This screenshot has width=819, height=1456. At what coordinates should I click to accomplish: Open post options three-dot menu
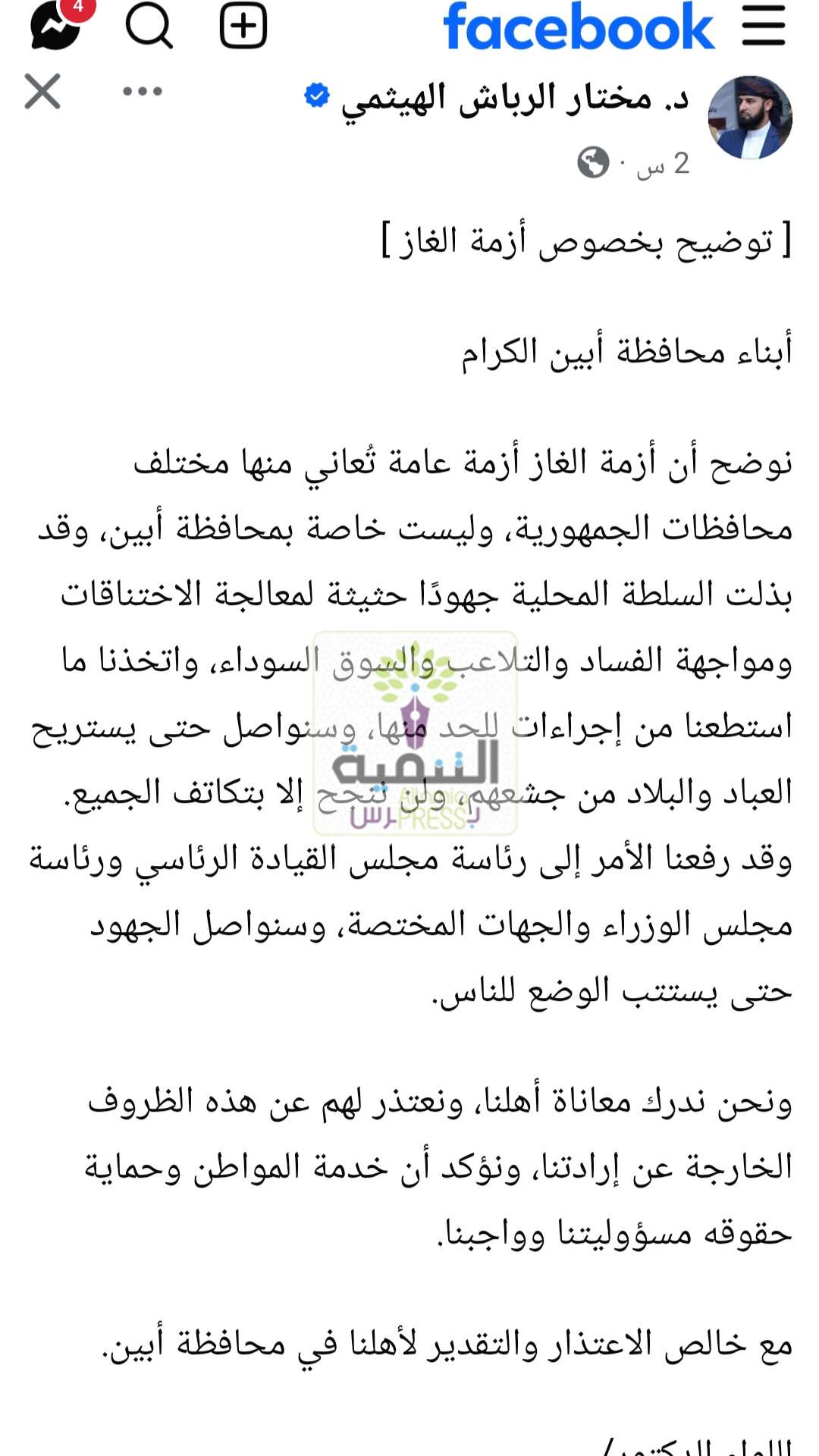[x=143, y=92]
